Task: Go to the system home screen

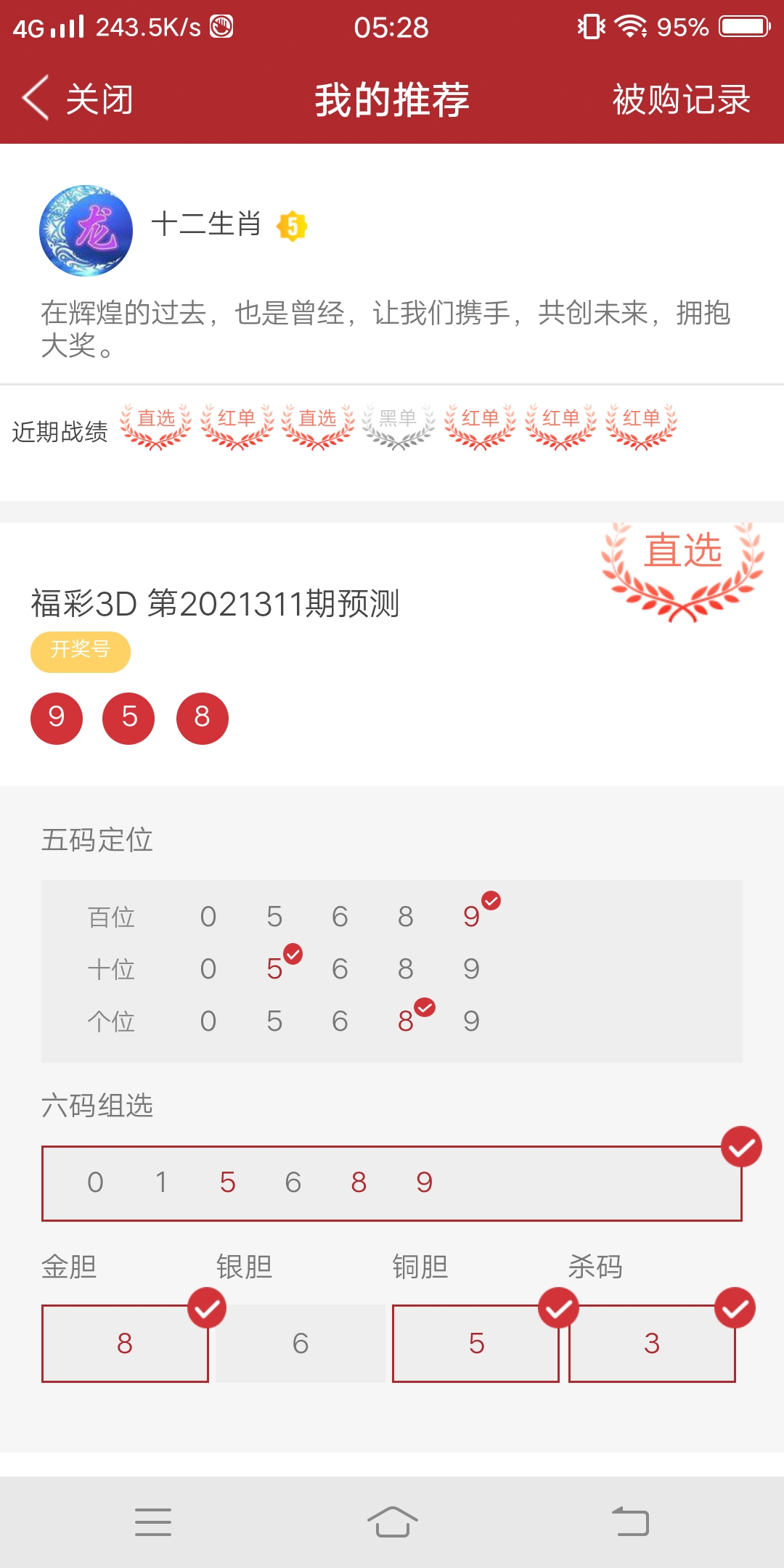Action: pos(392,1522)
